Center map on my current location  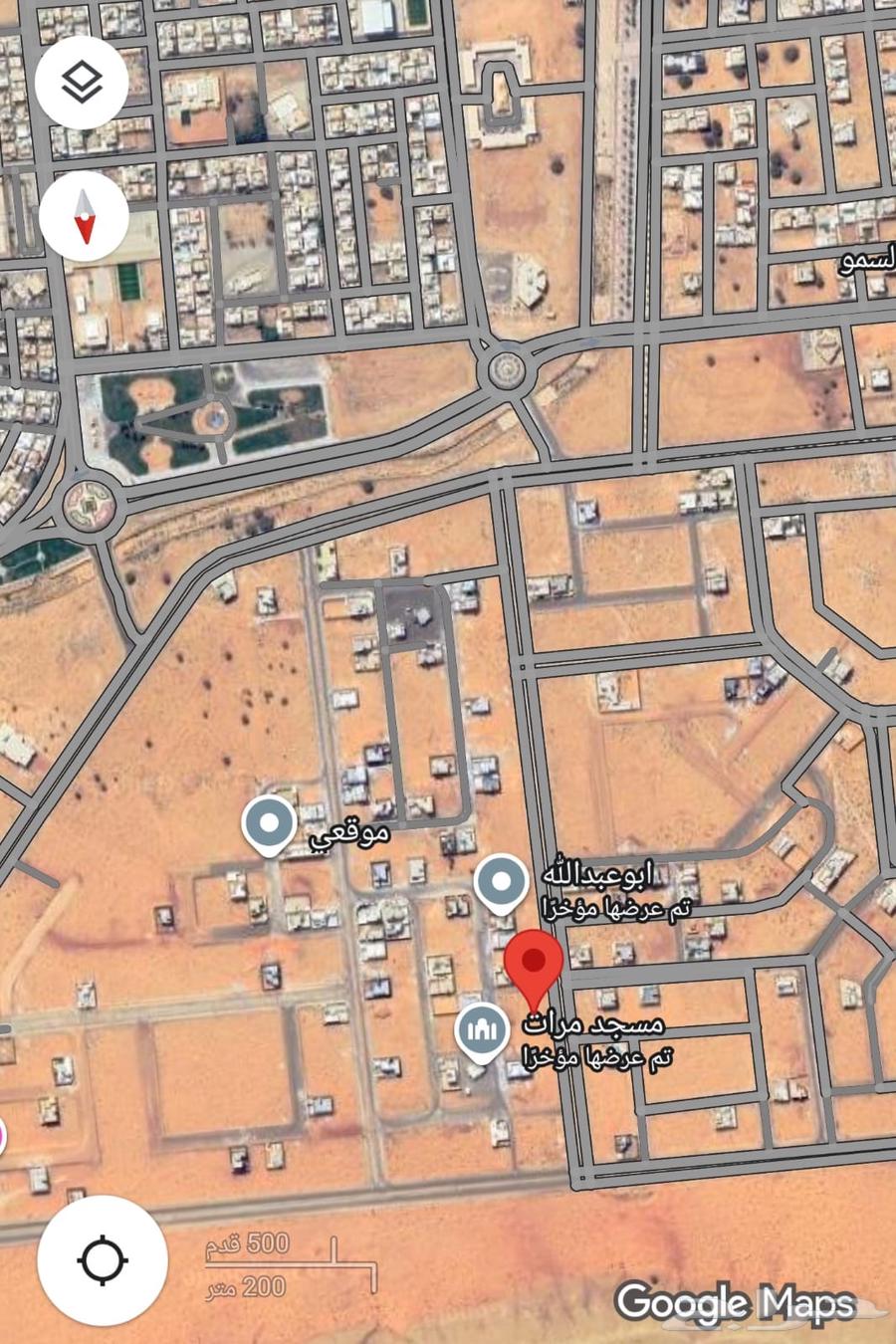tap(102, 1259)
